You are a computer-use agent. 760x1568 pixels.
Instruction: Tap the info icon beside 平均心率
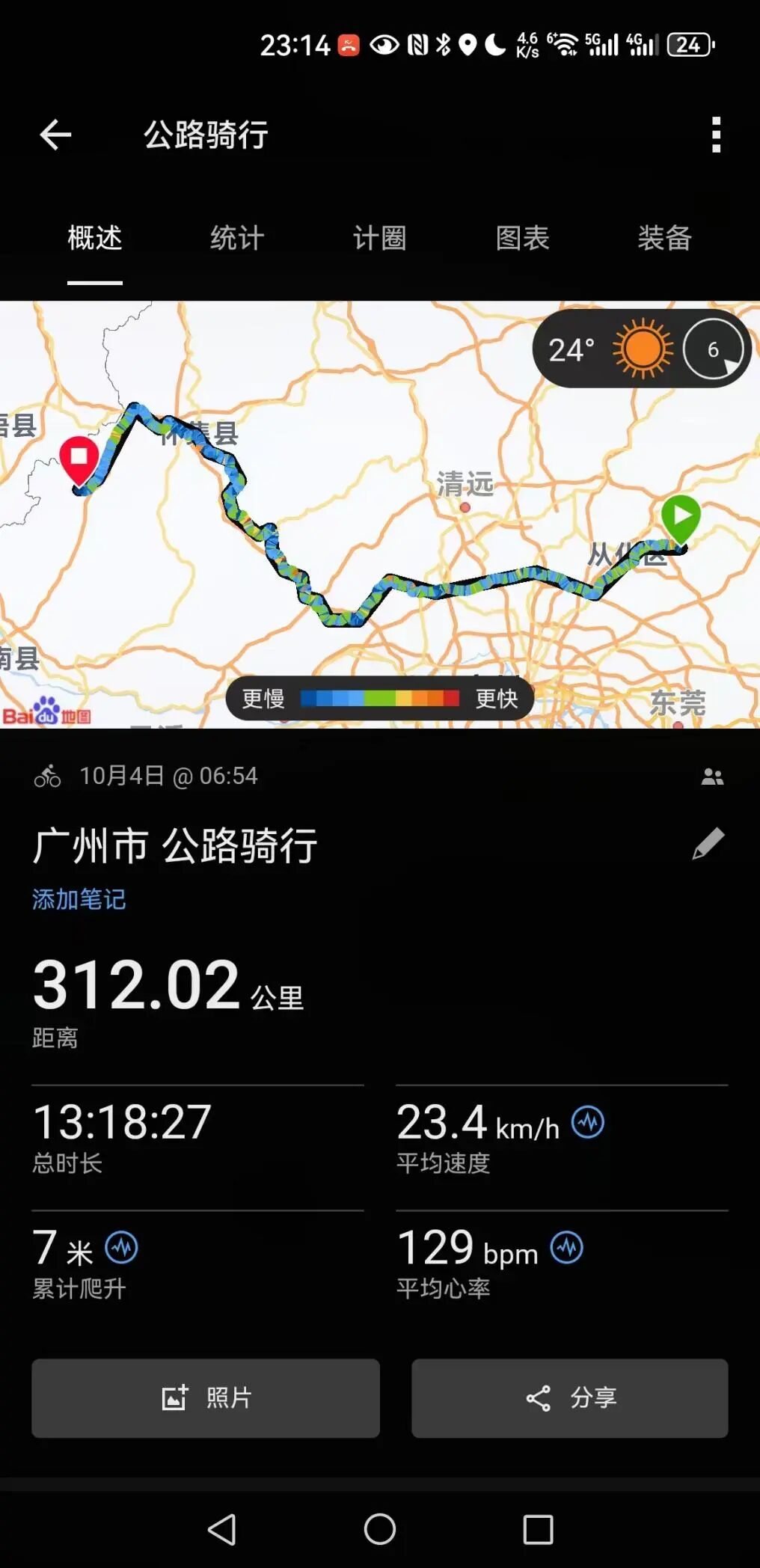tap(567, 1248)
